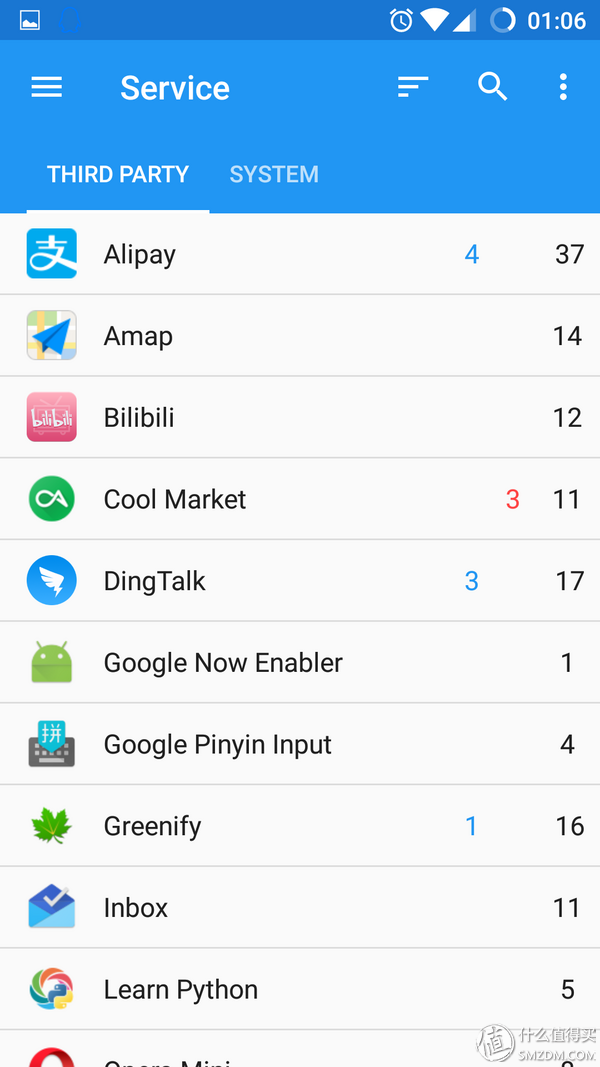Screen dimensions: 600x1067
Task: Open the DingTalk row
Action: pyautogui.click(x=300, y=580)
